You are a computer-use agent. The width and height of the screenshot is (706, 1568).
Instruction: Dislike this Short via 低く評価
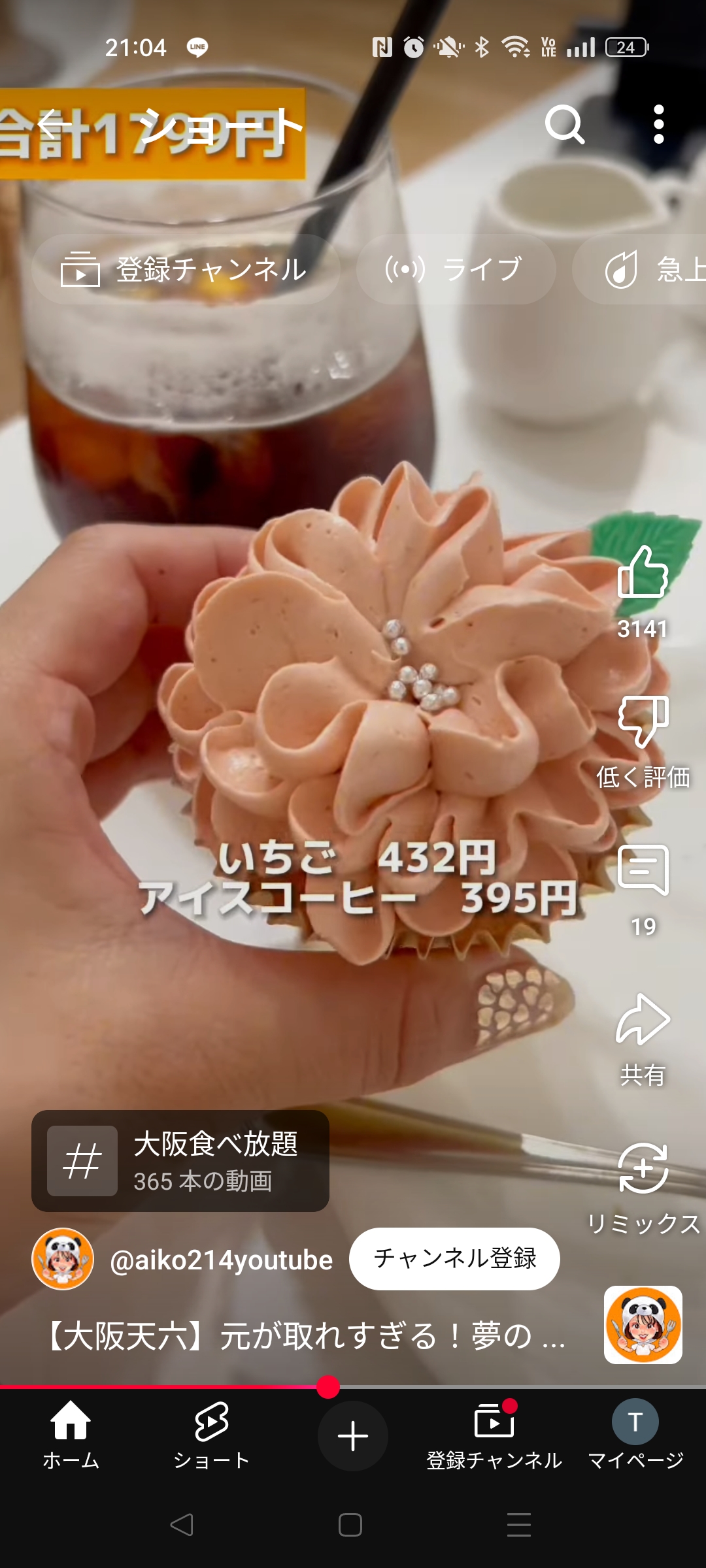pos(643,722)
